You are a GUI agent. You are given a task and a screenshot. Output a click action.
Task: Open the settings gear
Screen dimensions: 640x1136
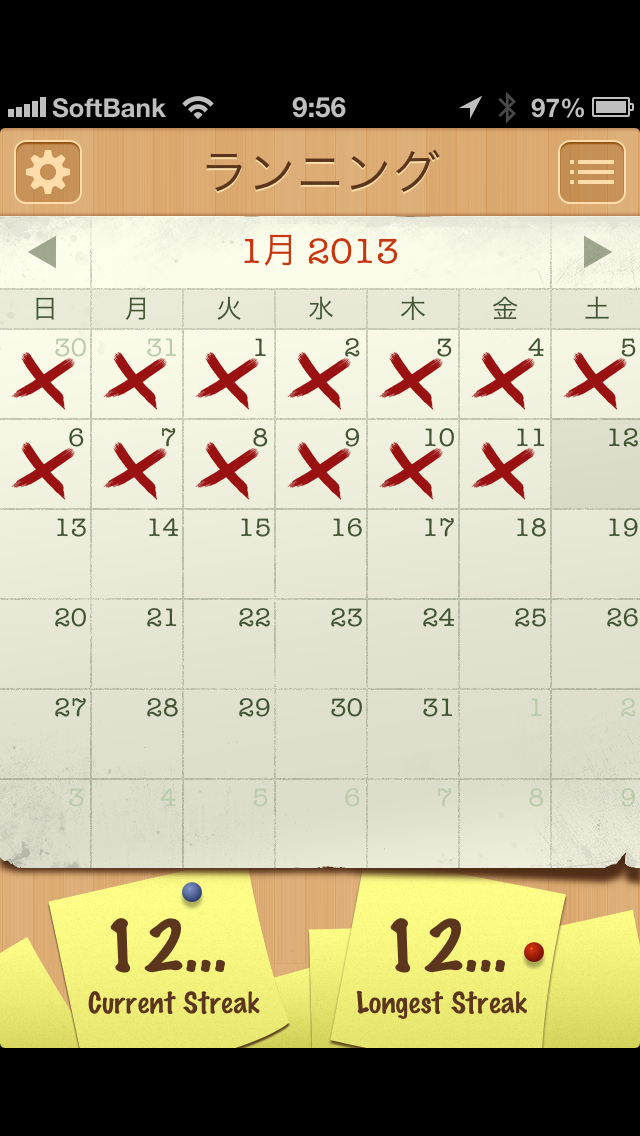click(48, 172)
